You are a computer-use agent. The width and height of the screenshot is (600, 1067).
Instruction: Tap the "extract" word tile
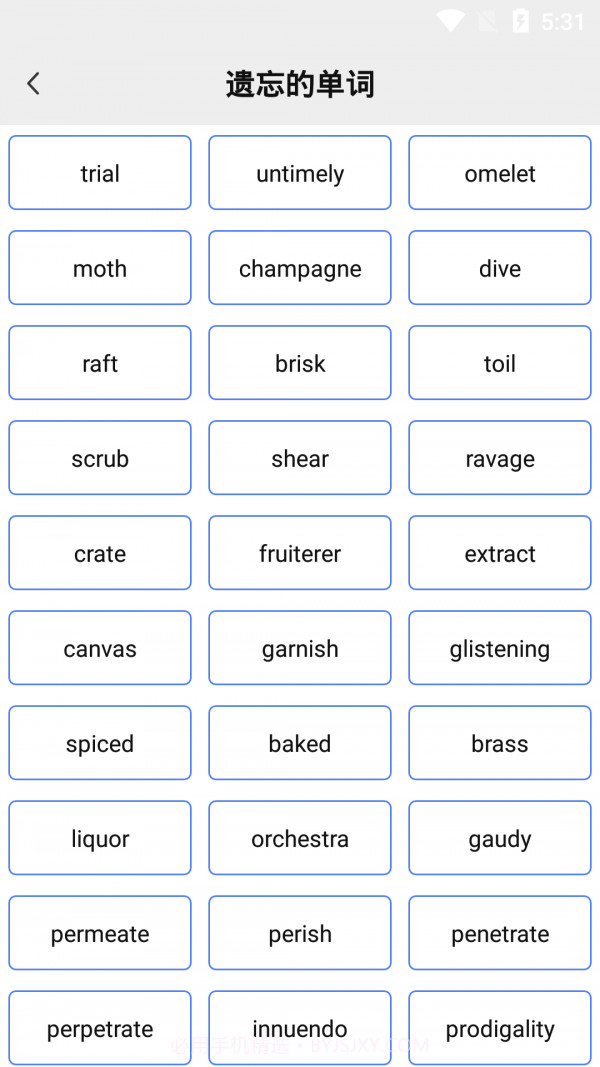point(500,553)
